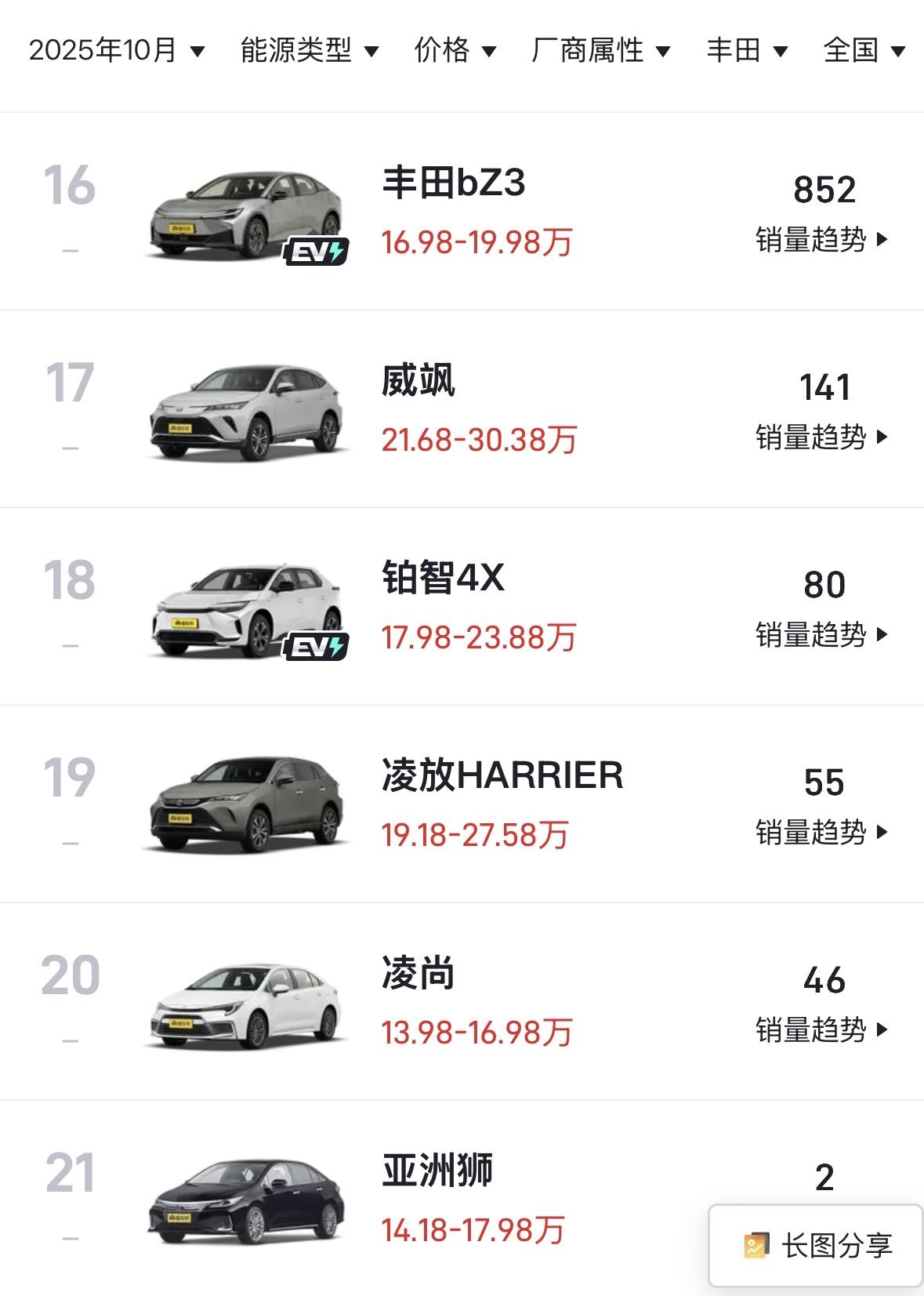Screen dimensions: 924x1296
Task: Tap the 长图分享 share button
Action: click(x=817, y=1245)
